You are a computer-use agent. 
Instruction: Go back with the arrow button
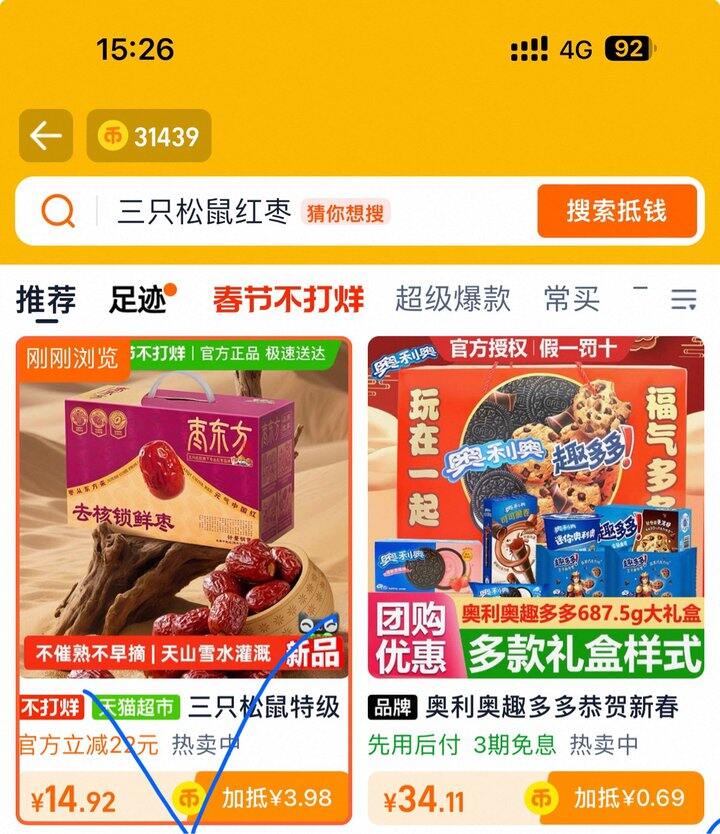point(46,136)
